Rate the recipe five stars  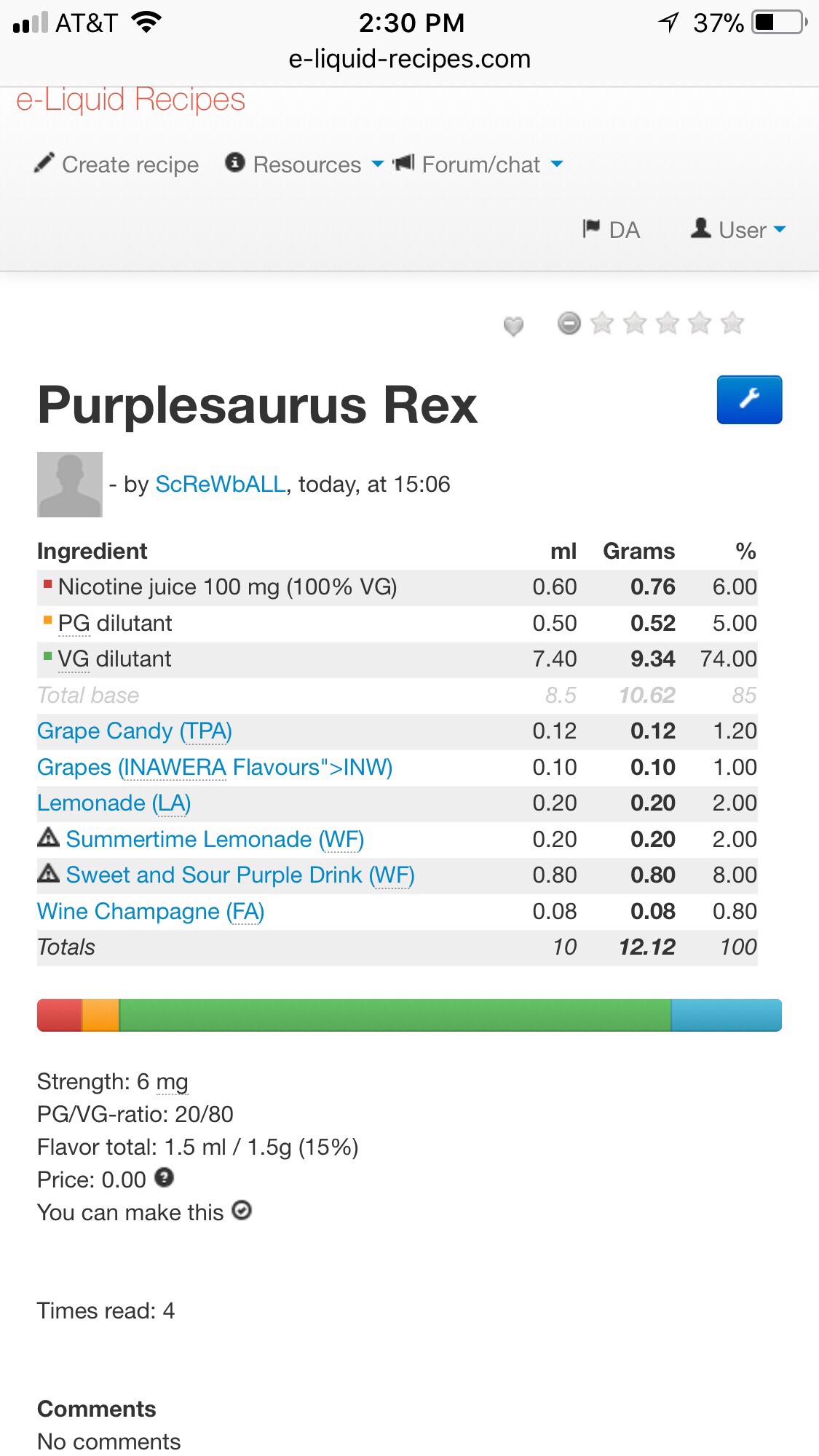point(732,322)
